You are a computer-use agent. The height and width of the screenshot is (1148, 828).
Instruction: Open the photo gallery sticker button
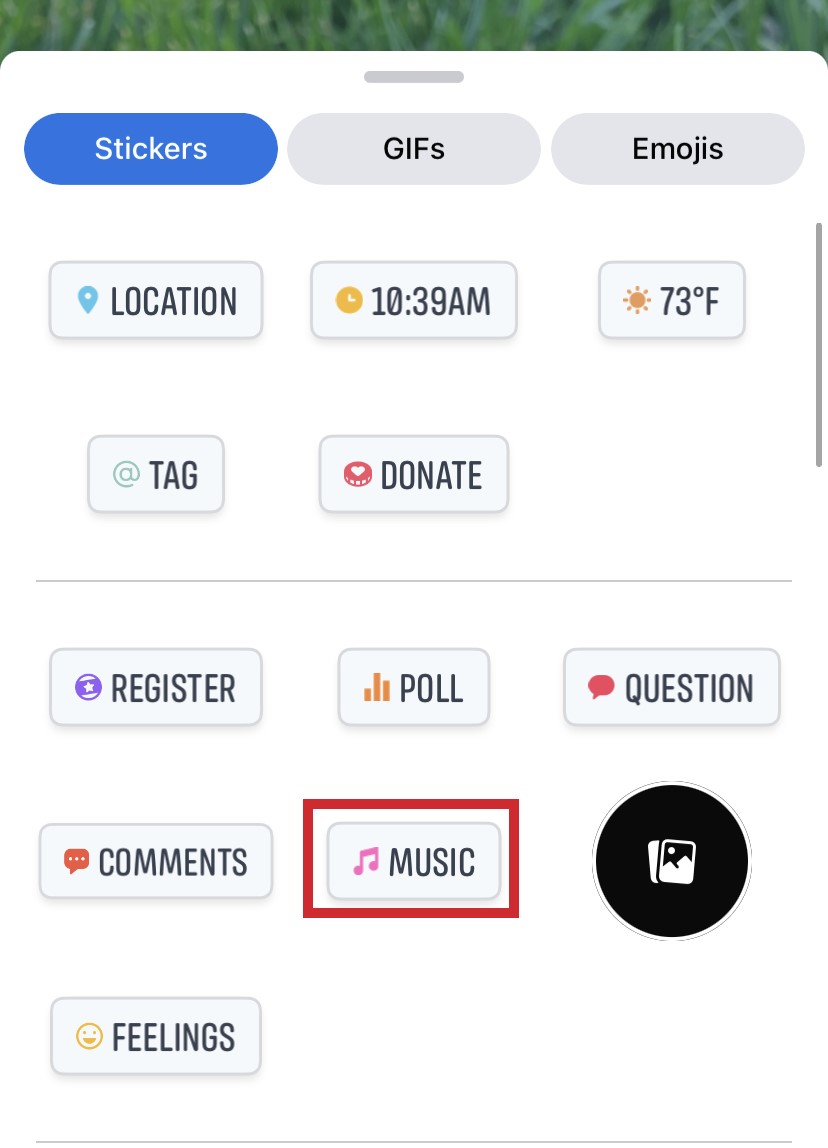click(x=672, y=860)
